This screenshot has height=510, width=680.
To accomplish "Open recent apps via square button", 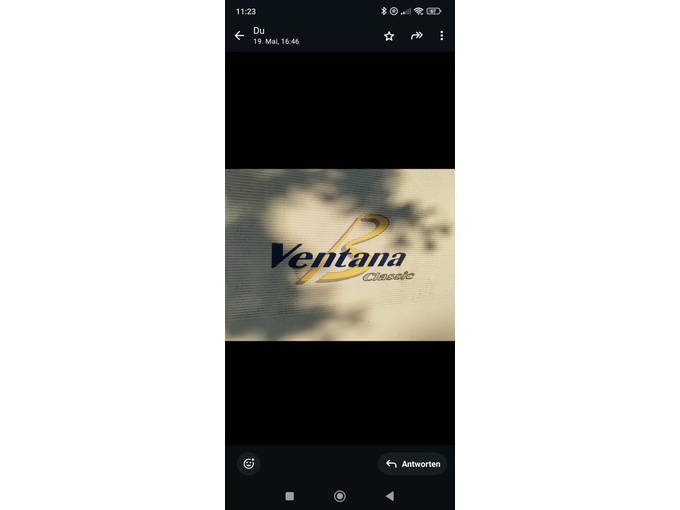I will coord(290,496).
